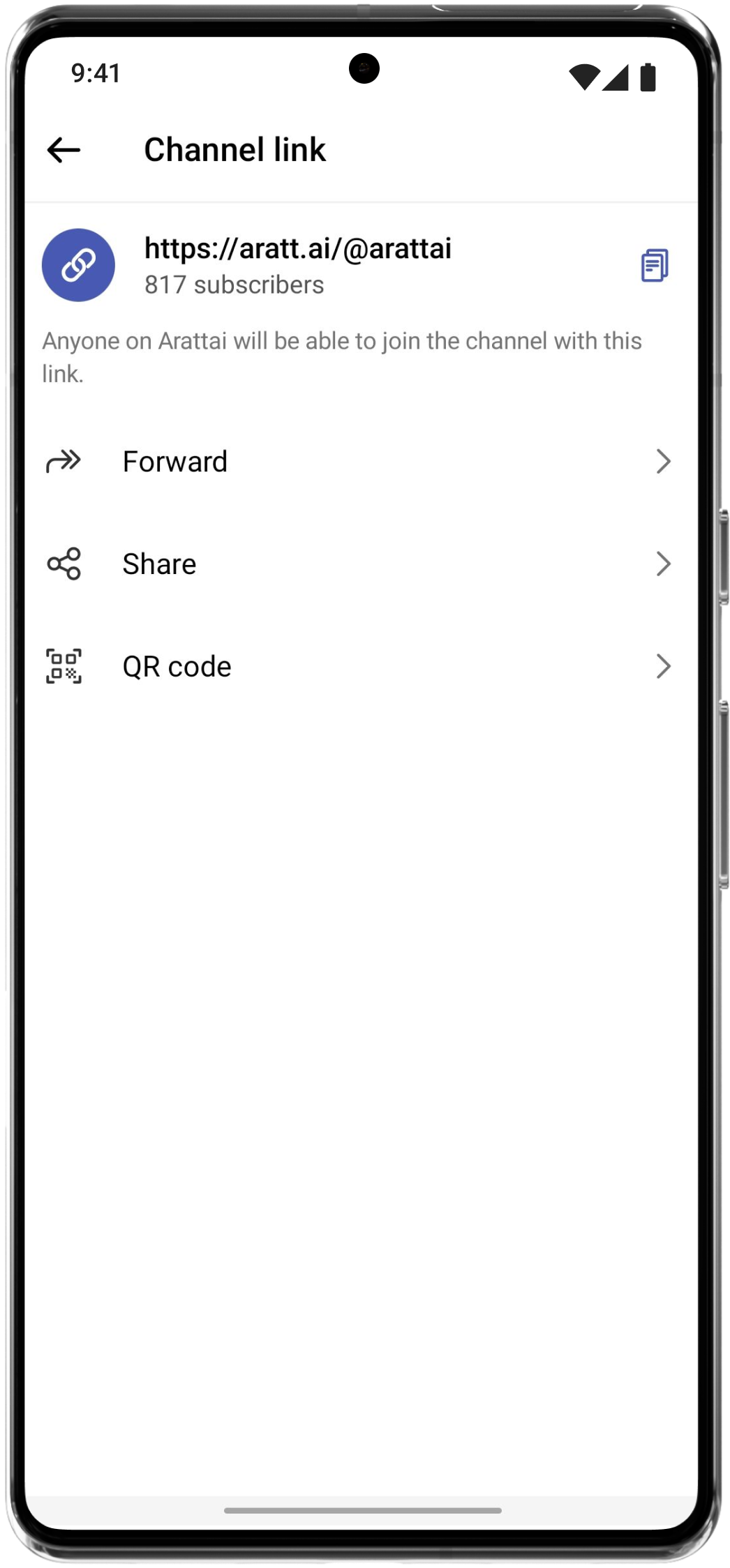730x1568 pixels.
Task: Open the Forward option
Action: 361,462
